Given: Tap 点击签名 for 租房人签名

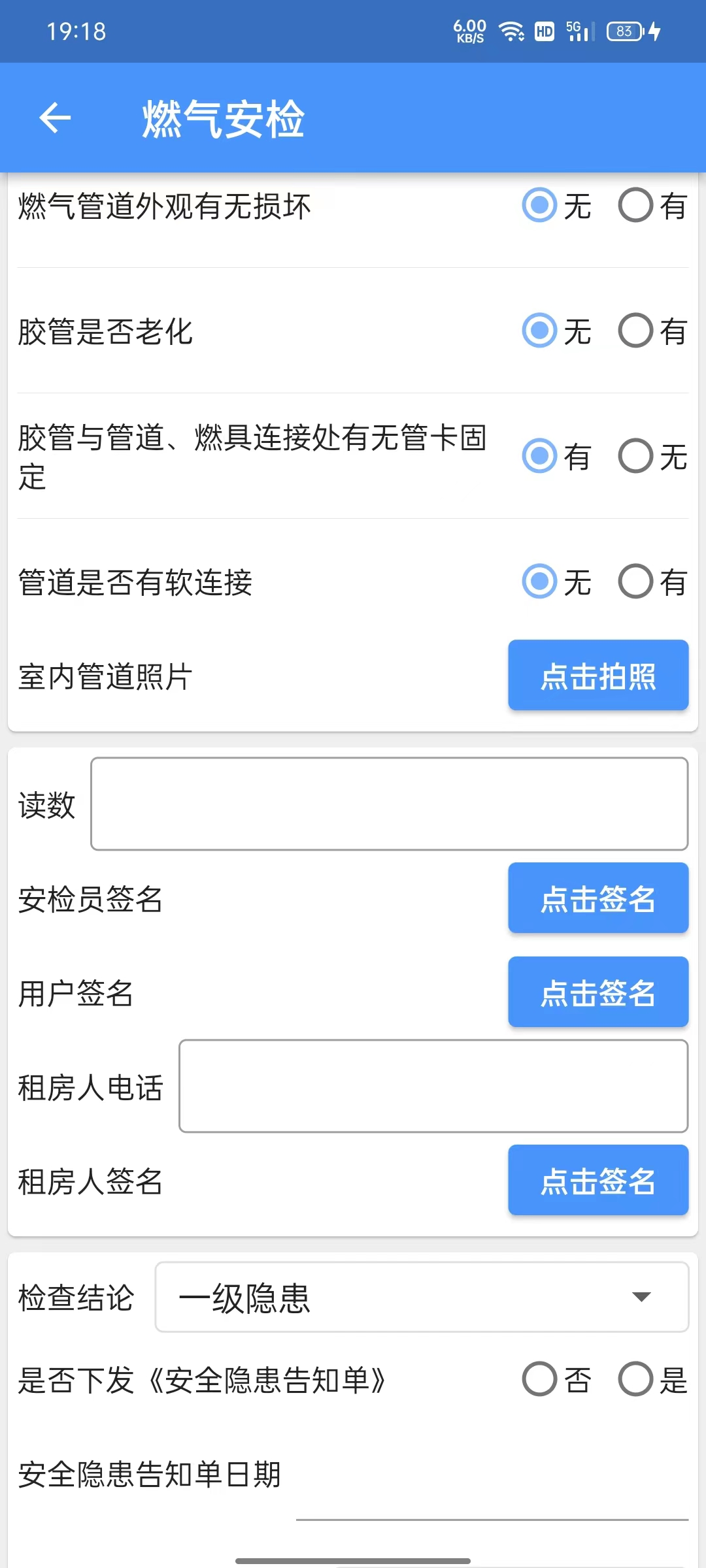Looking at the screenshot, I should [x=598, y=1181].
